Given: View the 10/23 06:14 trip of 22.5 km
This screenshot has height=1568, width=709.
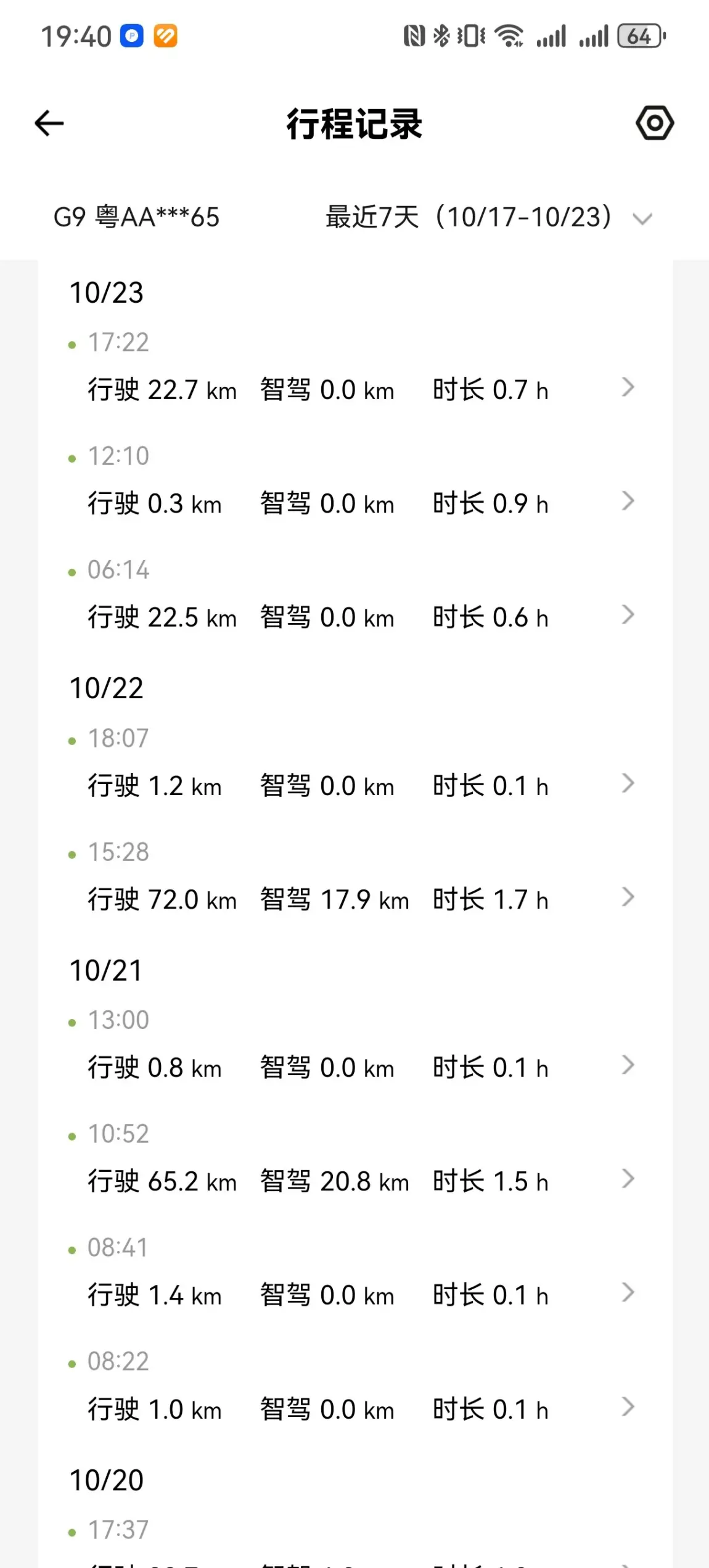Looking at the screenshot, I should [x=355, y=595].
